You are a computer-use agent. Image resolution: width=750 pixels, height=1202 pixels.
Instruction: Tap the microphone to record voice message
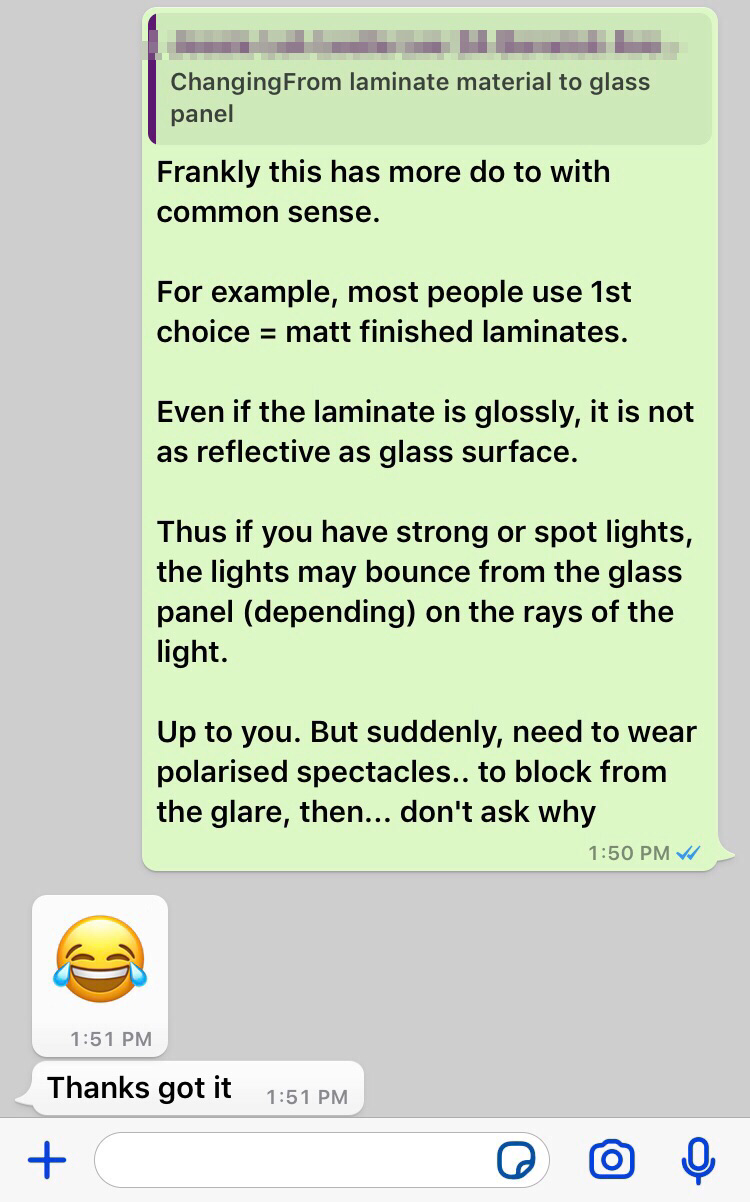[697, 1160]
